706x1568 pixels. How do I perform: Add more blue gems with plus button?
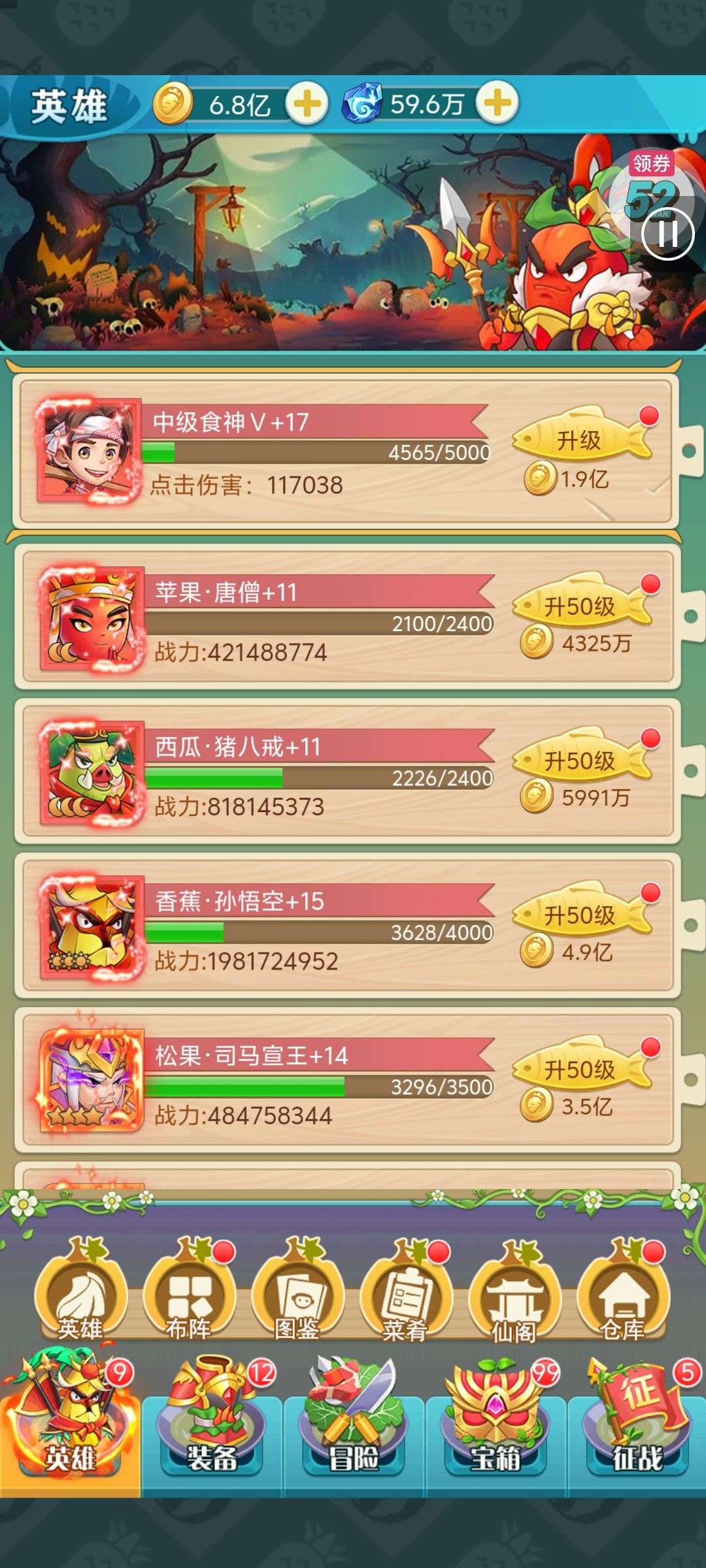(x=497, y=103)
